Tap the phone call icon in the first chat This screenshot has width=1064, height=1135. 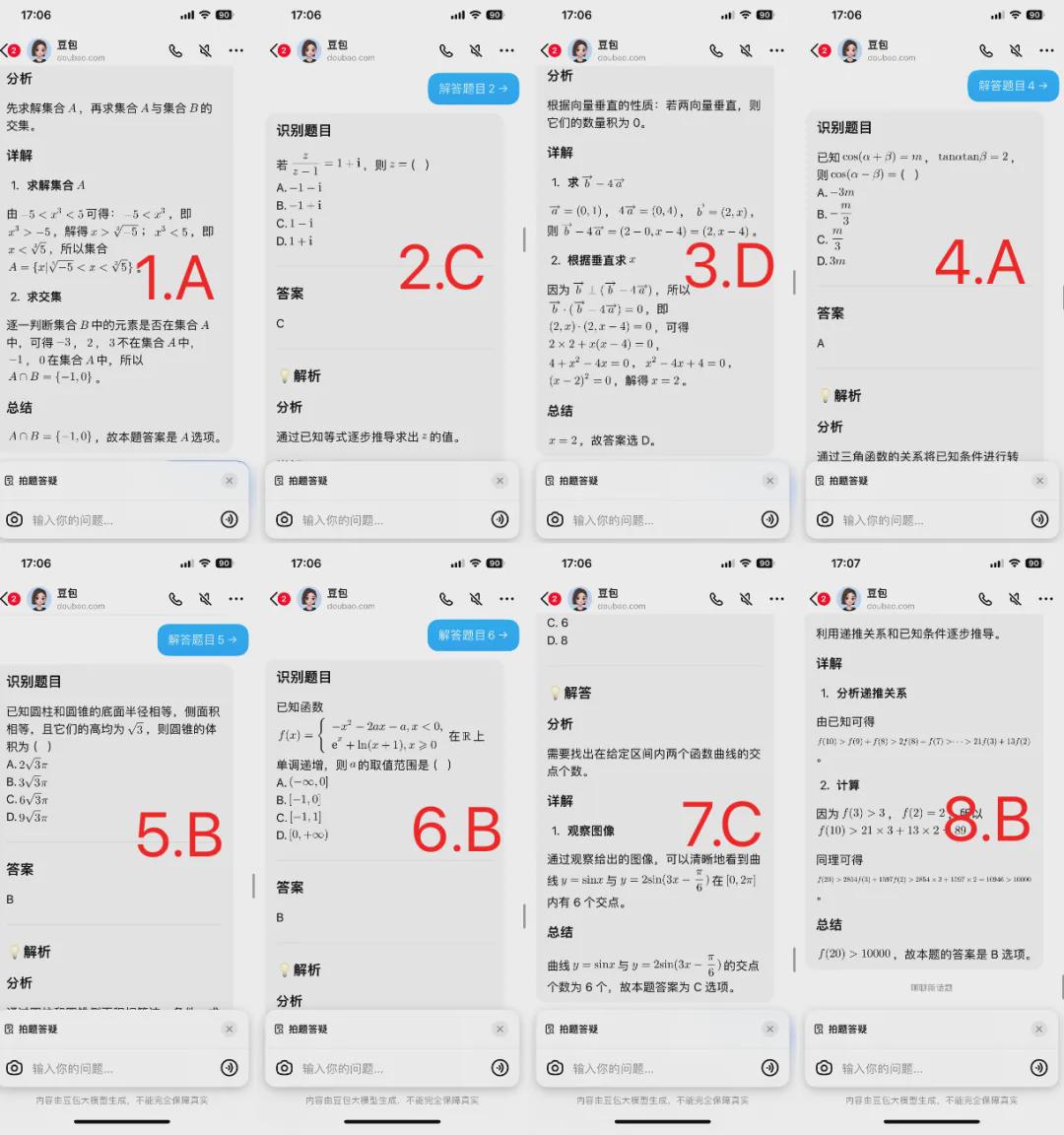click(x=175, y=50)
